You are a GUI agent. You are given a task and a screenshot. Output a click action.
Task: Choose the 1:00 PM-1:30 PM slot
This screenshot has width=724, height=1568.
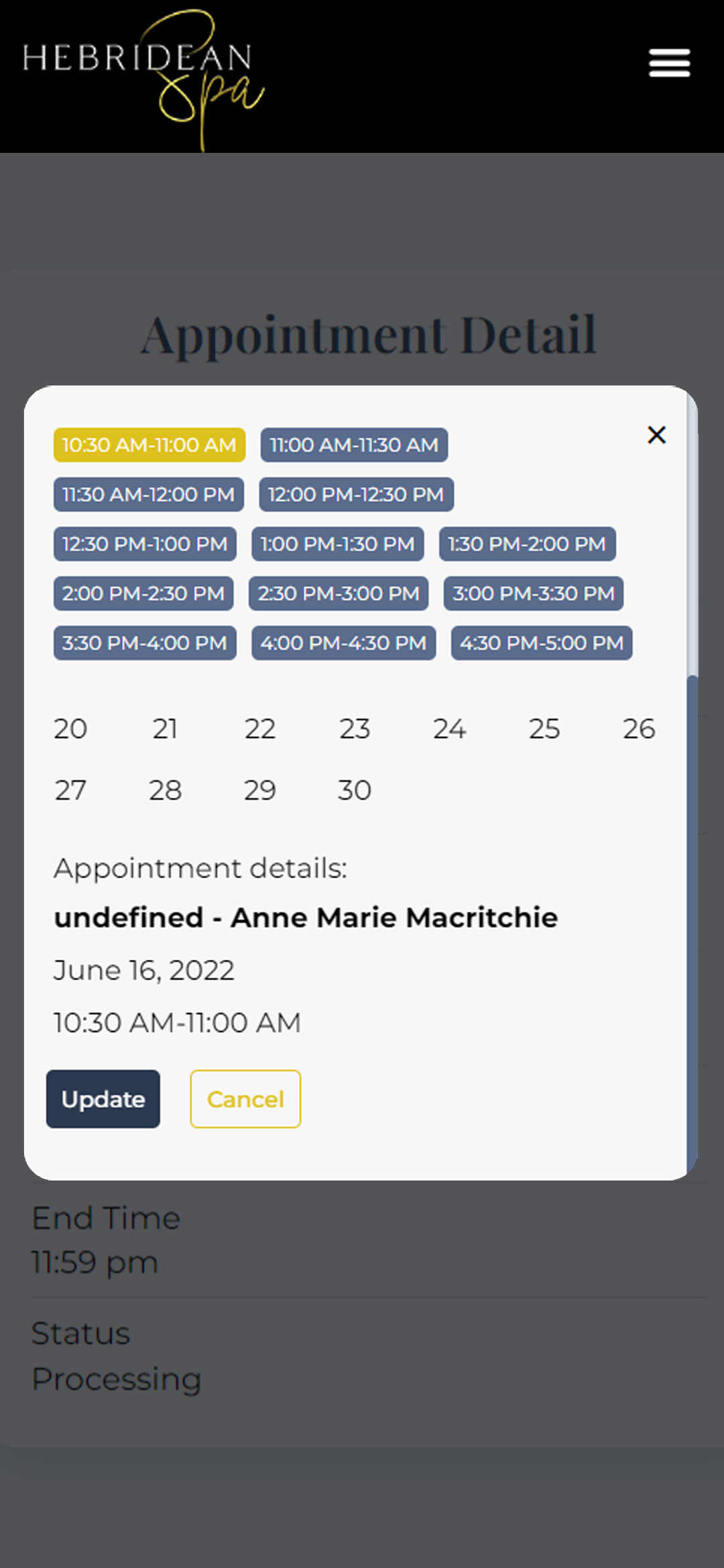click(337, 544)
